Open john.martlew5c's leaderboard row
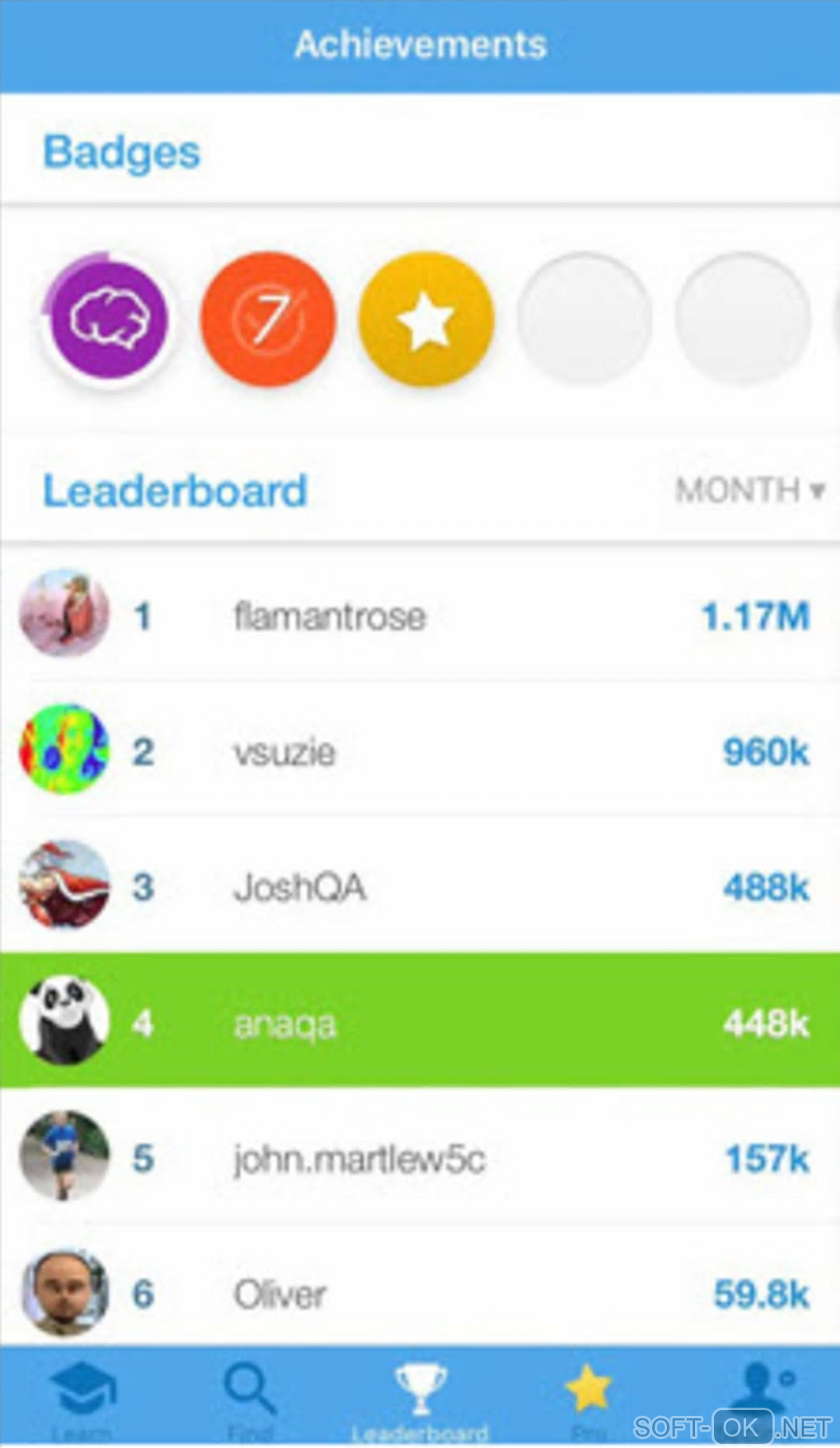Screen dimensions: 840x1448 420,1158
